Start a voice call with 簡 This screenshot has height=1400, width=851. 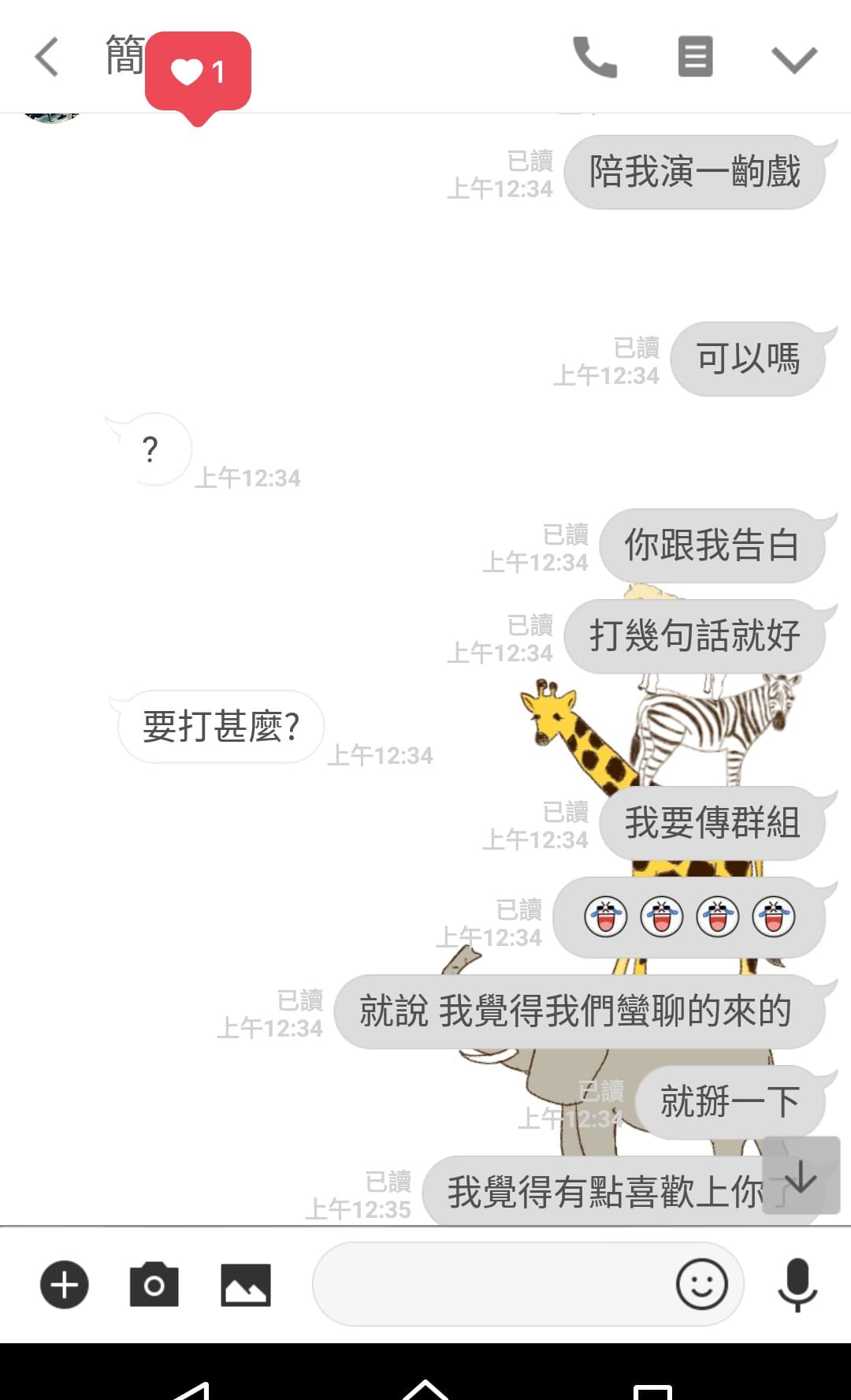pyautogui.click(x=595, y=57)
